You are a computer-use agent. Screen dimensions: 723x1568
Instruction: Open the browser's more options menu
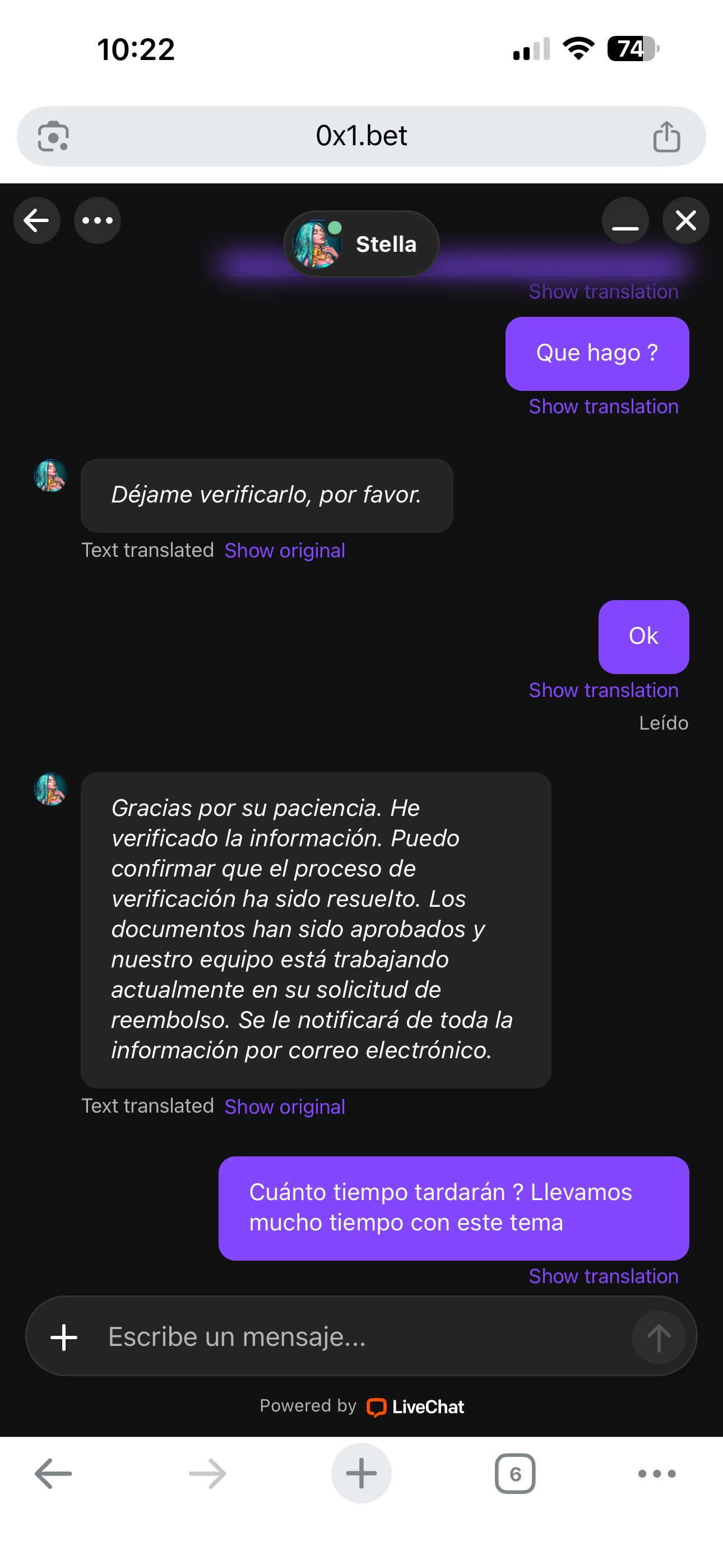pyautogui.click(x=657, y=1474)
